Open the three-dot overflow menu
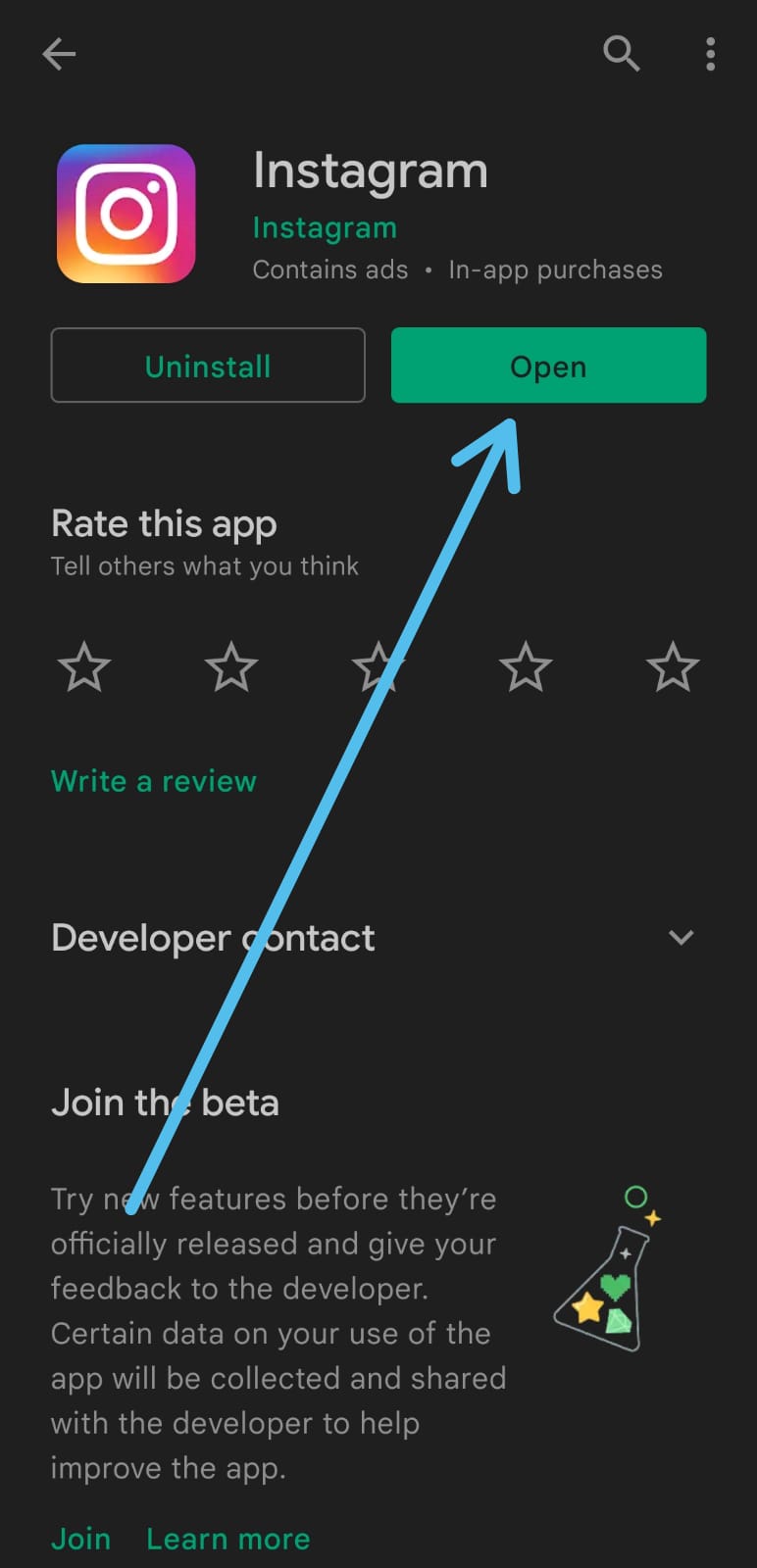Screen dimensions: 757x1568 click(710, 54)
